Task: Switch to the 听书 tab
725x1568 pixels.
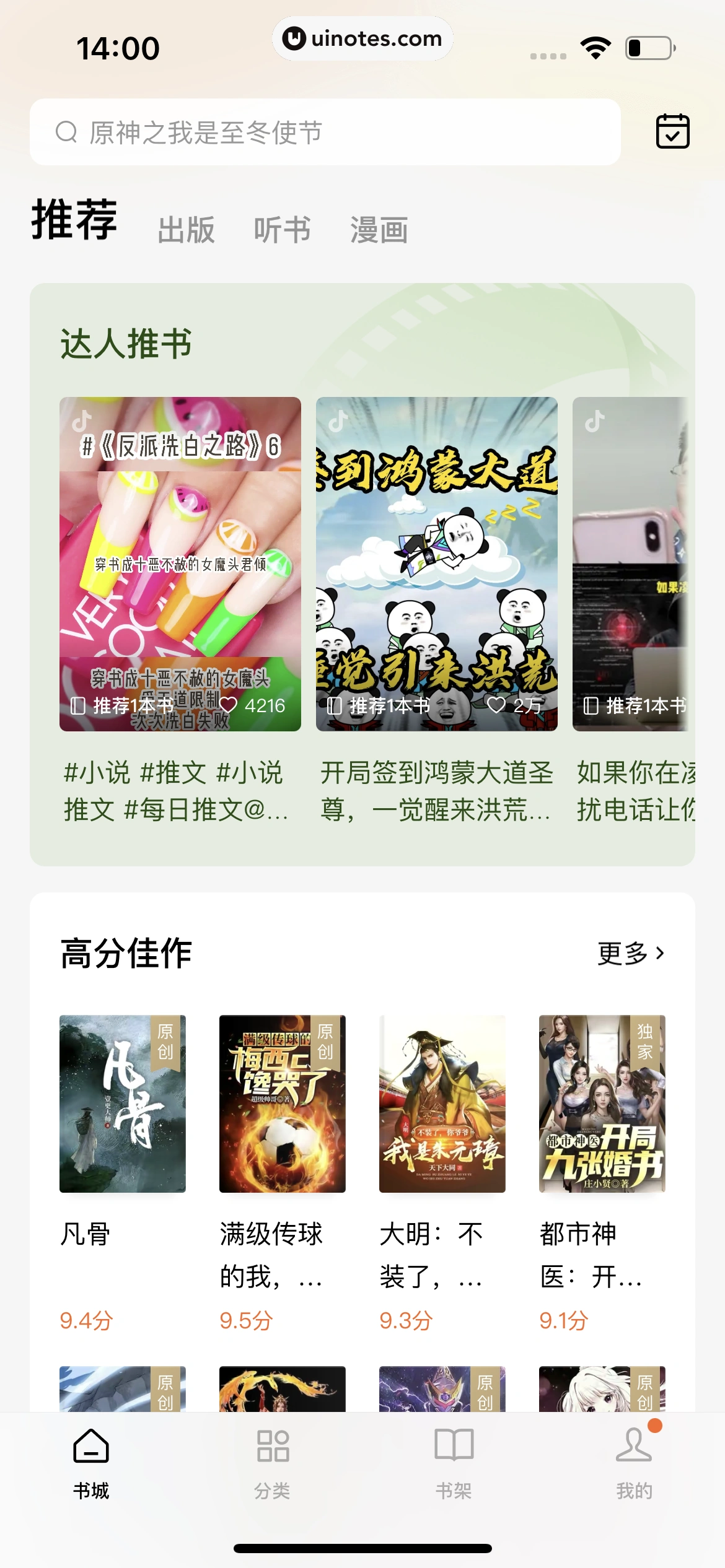Action: [x=282, y=230]
